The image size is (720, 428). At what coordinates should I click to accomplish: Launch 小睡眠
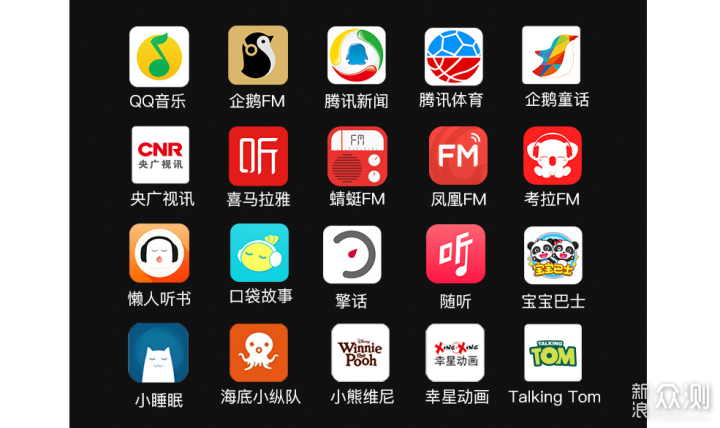158,352
